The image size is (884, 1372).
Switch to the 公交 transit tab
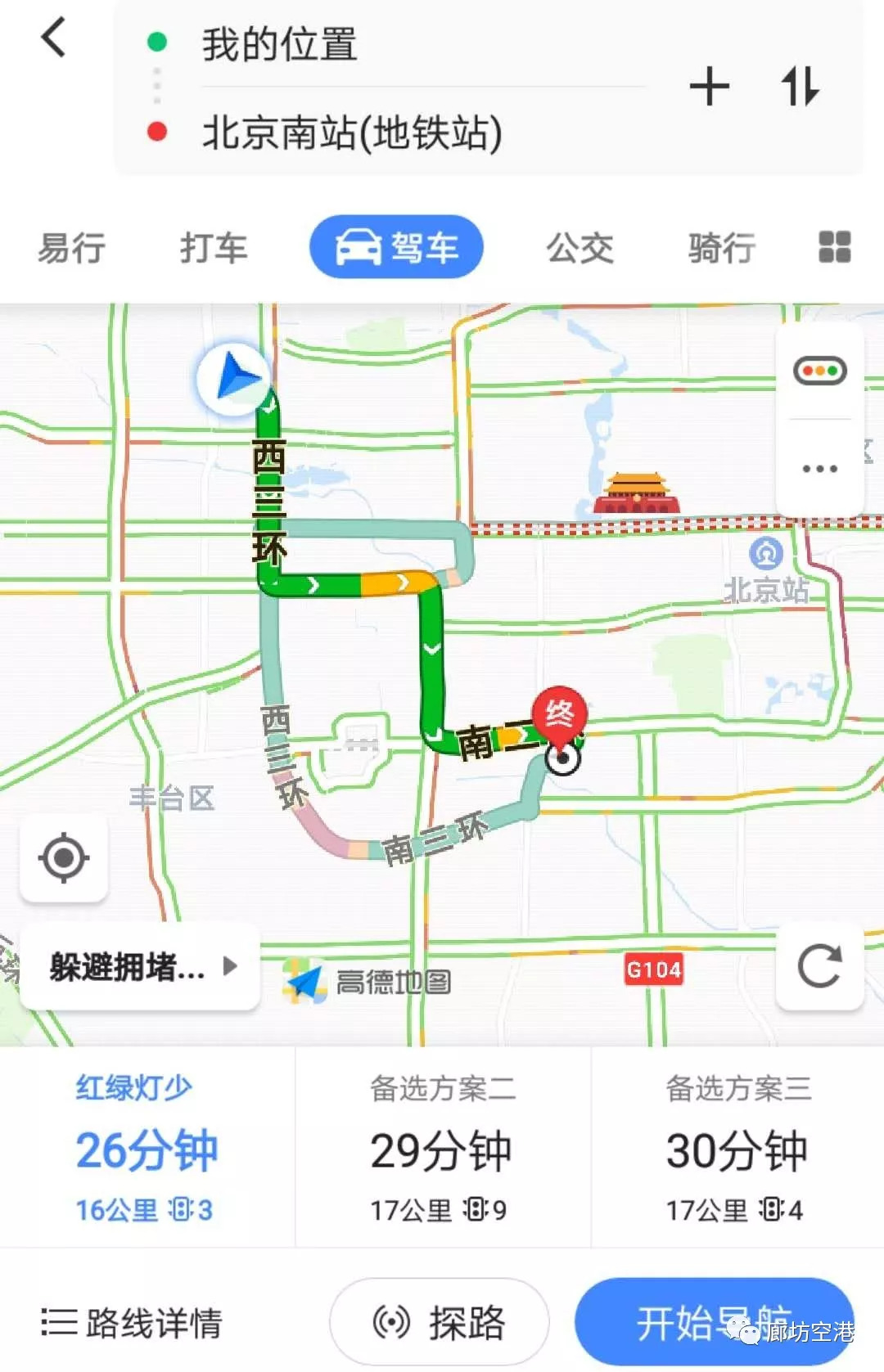580,247
